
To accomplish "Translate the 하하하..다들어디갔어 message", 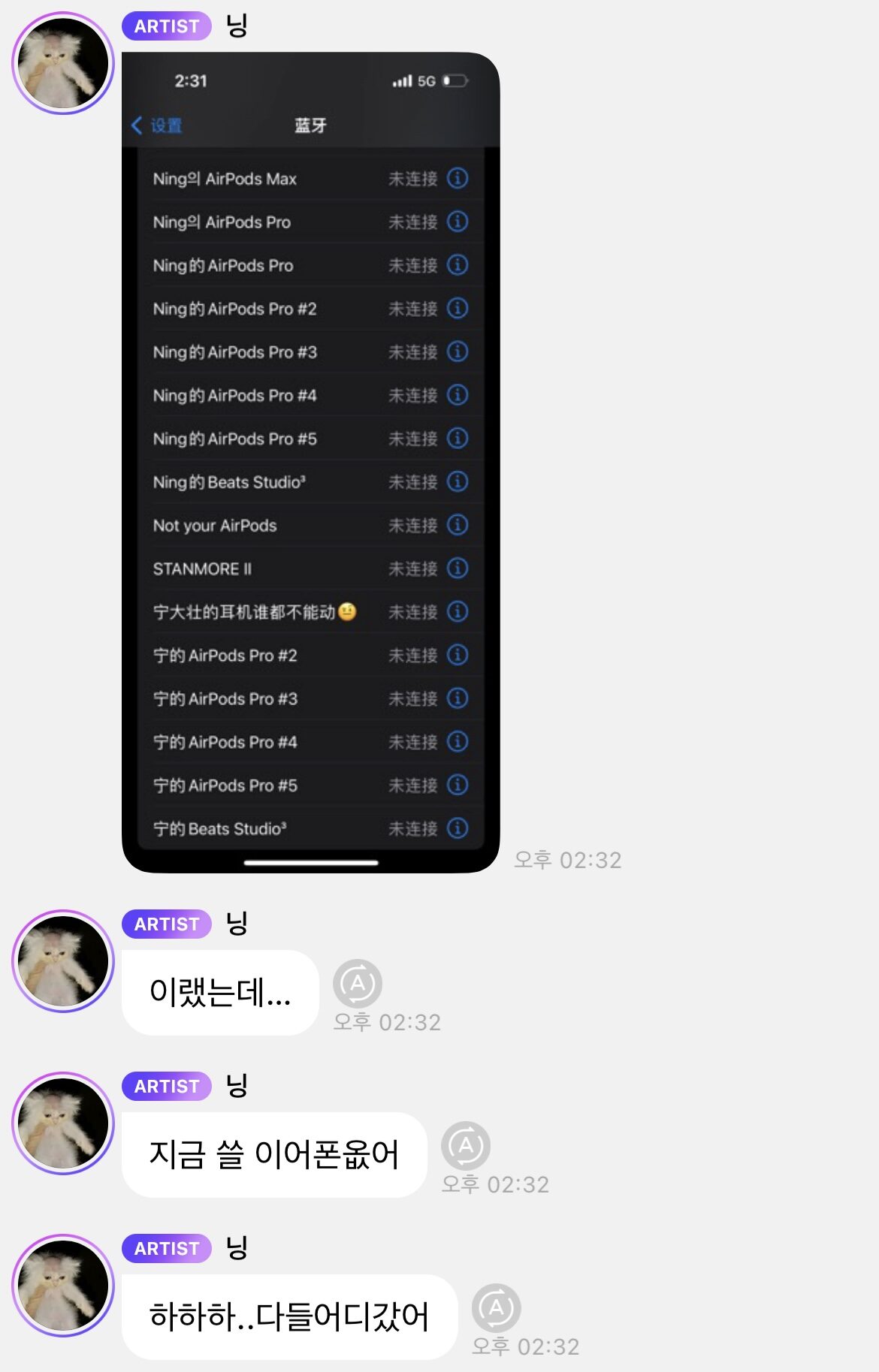I will click(x=495, y=1307).
